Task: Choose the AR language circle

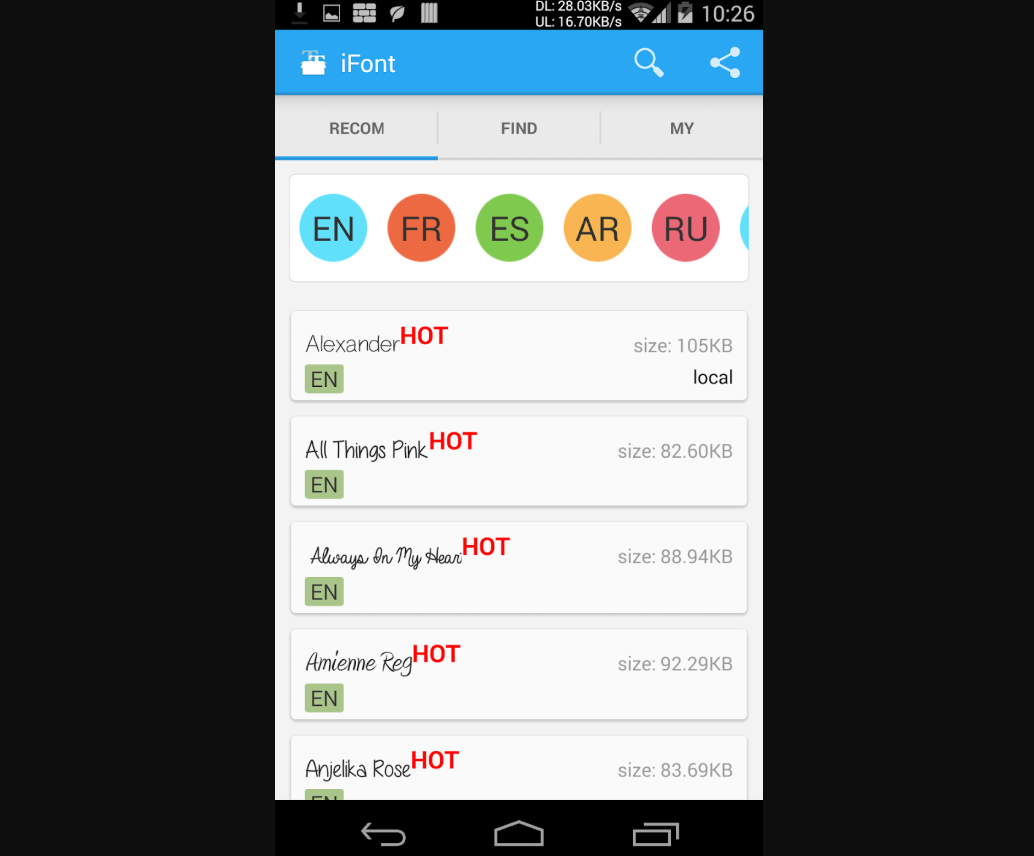Action: point(597,228)
